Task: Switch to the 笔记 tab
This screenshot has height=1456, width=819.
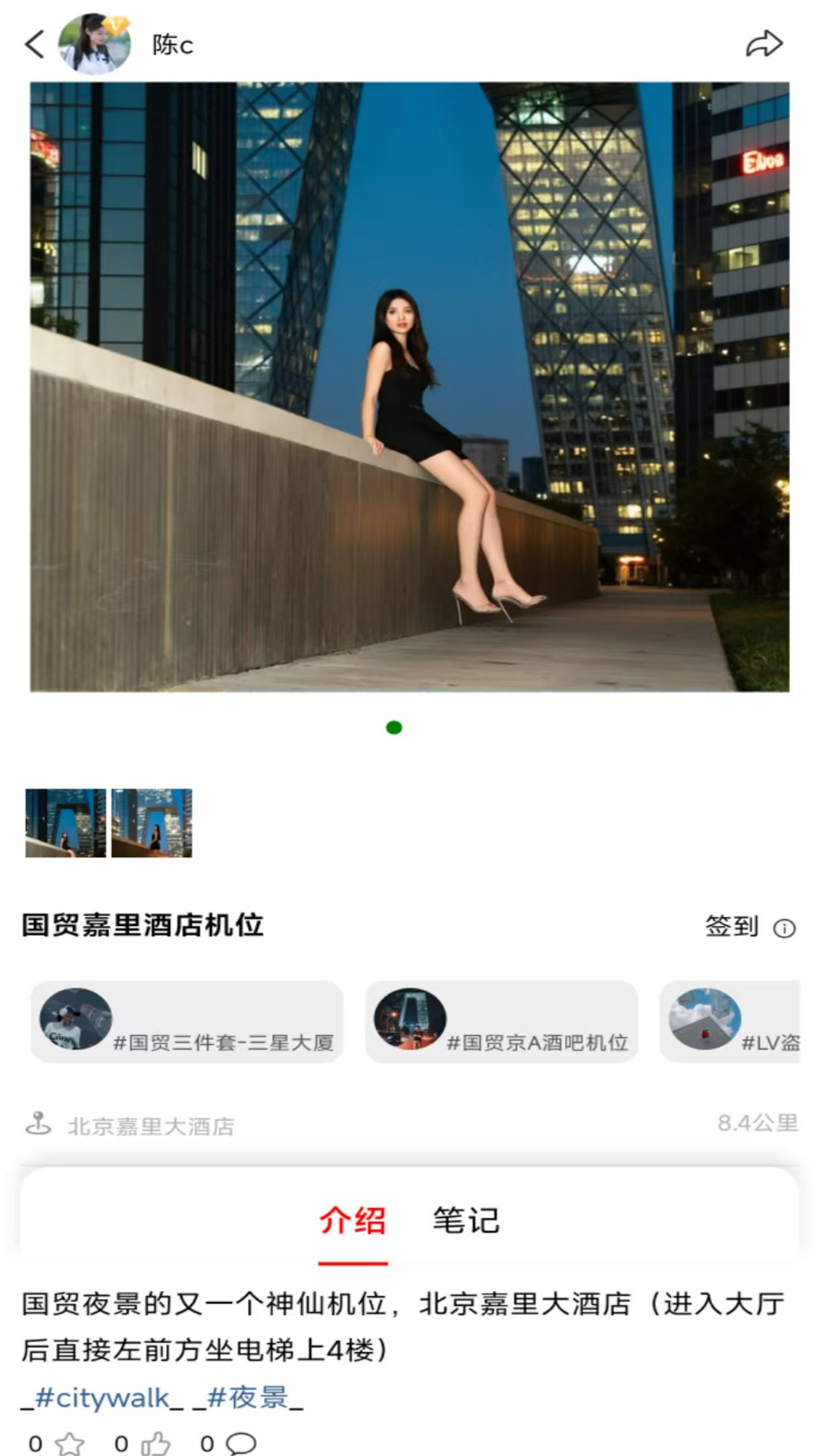Action: pos(465,1216)
